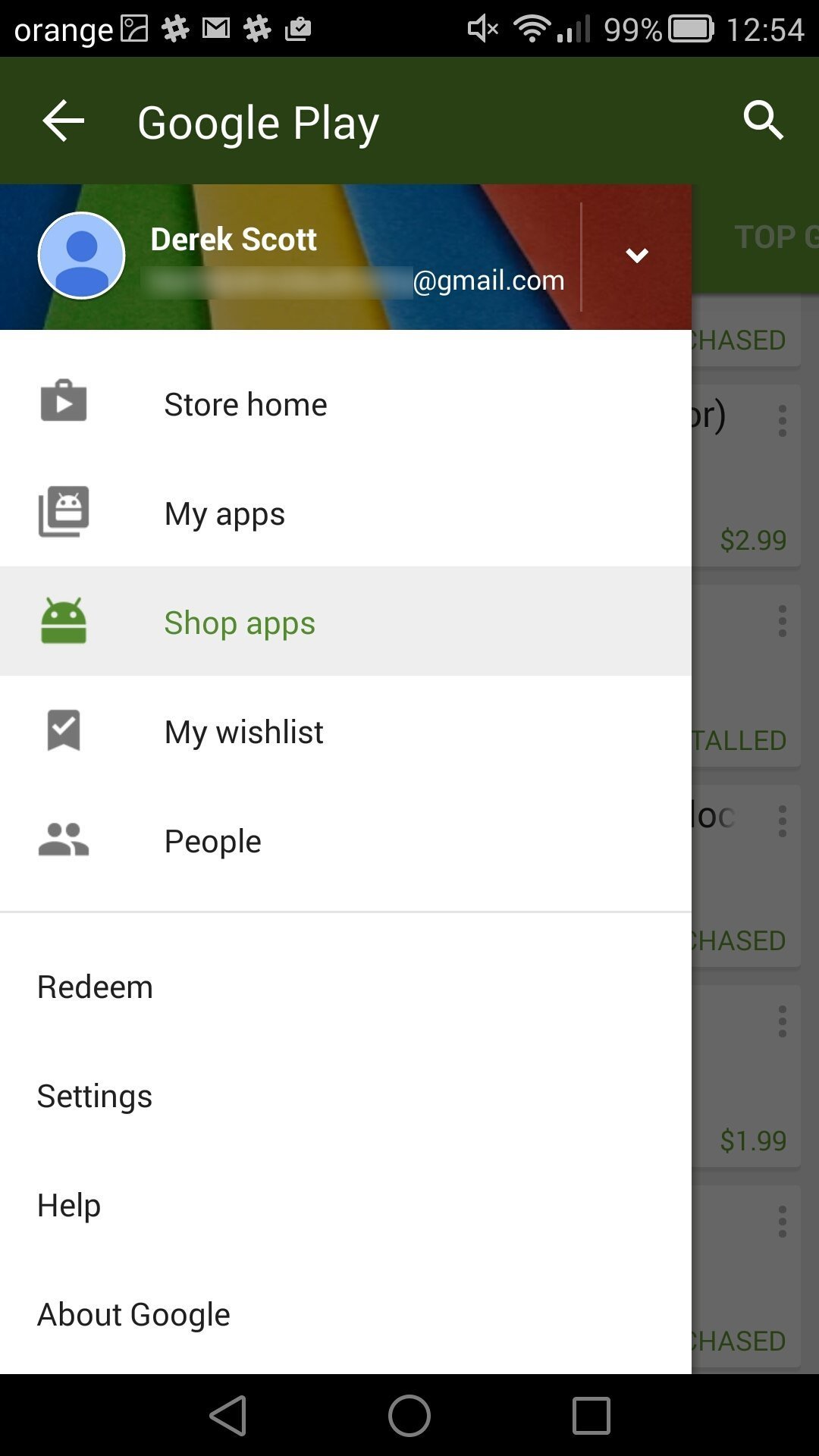The image size is (819, 1456).
Task: Open My wishlist
Action: coord(243,733)
